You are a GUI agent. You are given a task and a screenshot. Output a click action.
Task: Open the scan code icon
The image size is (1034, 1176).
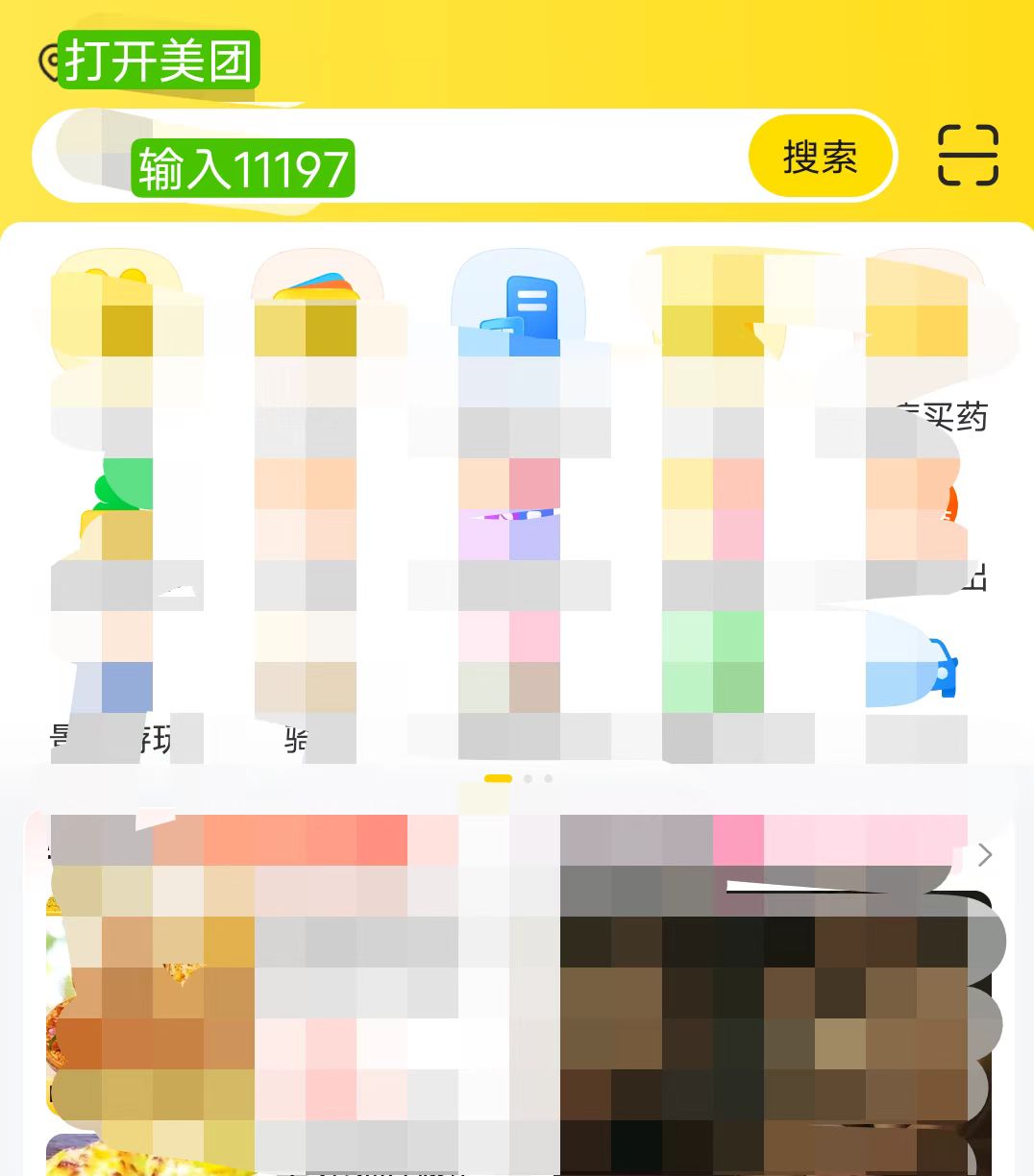(967, 155)
